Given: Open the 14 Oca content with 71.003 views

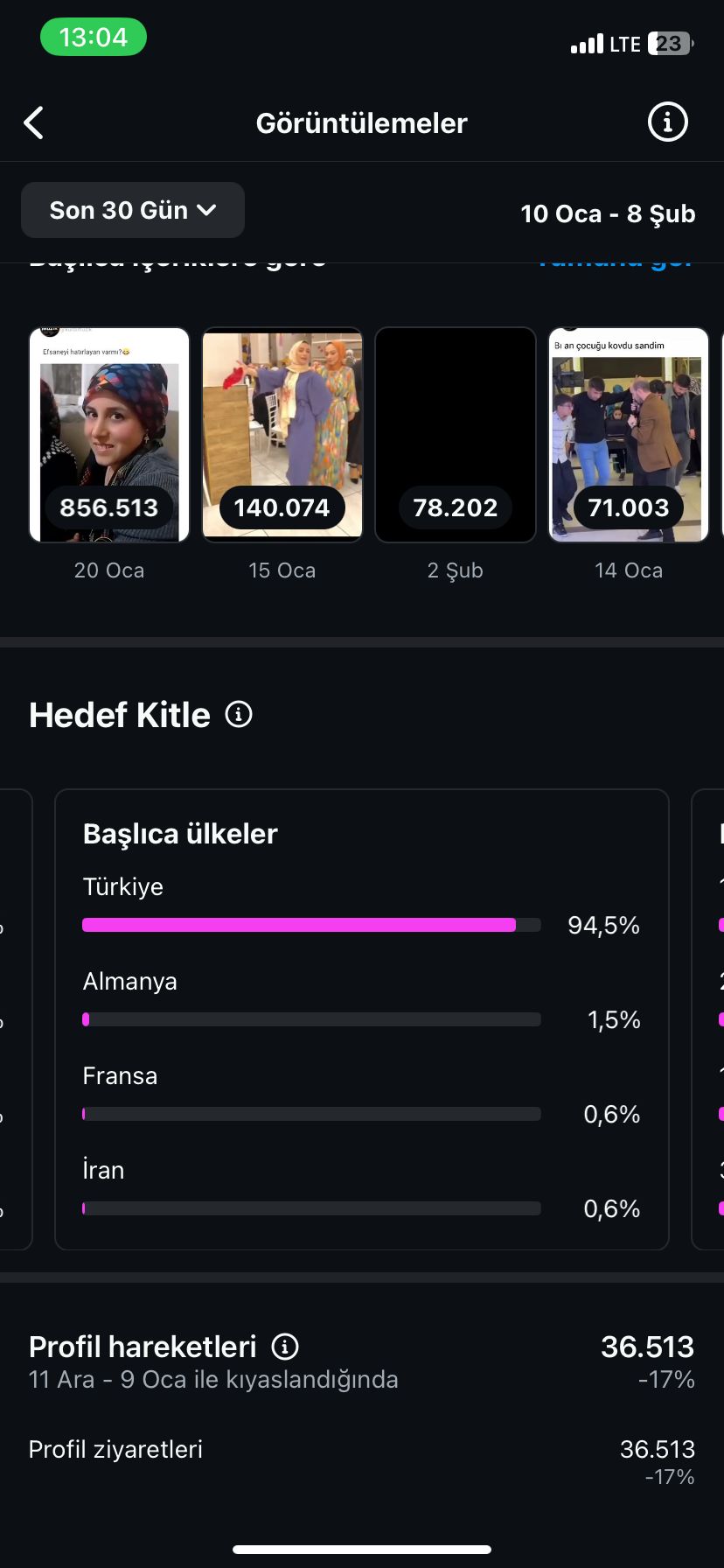Looking at the screenshot, I should tap(629, 435).
